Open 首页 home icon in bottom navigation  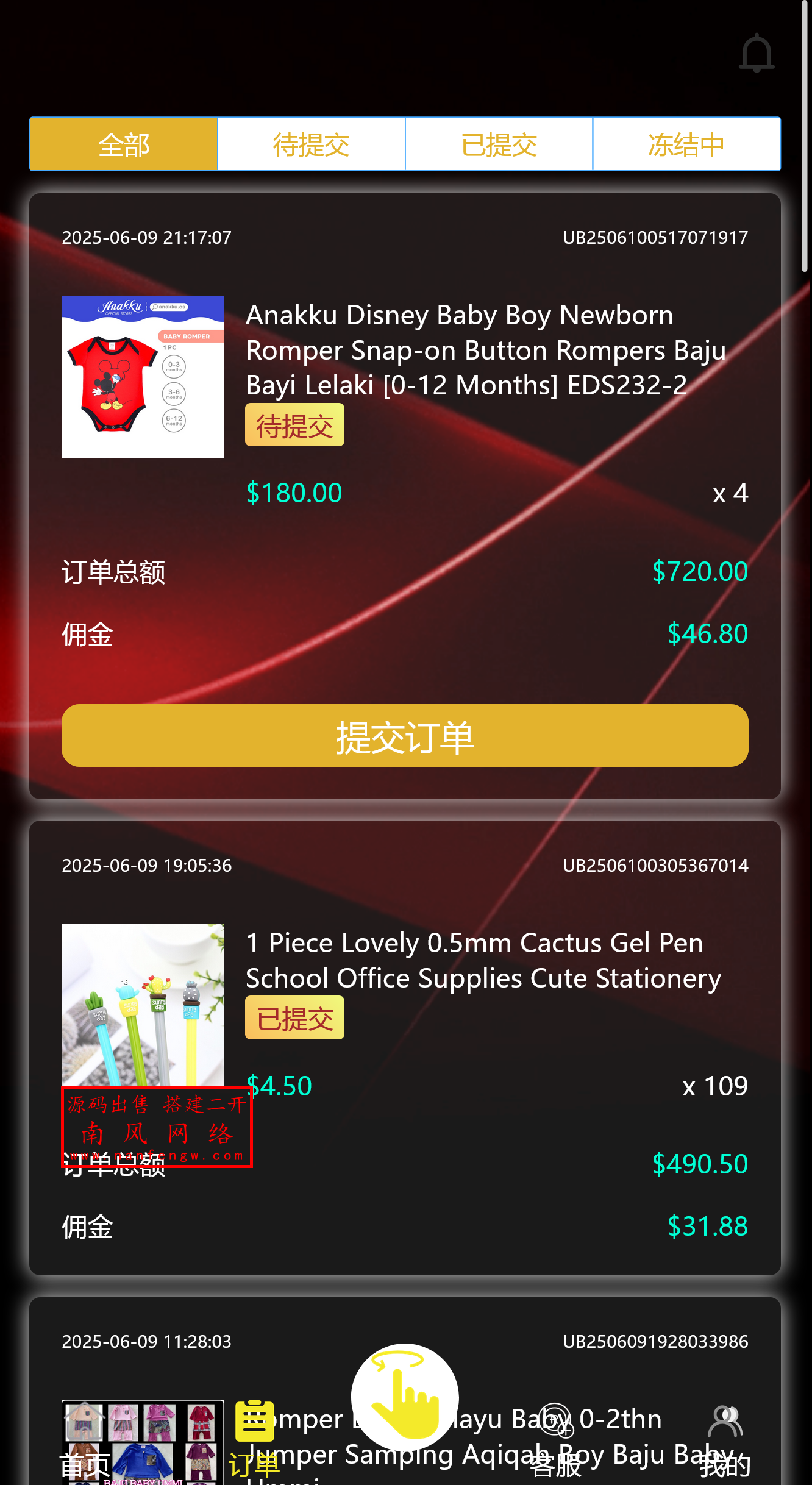coord(84,1420)
